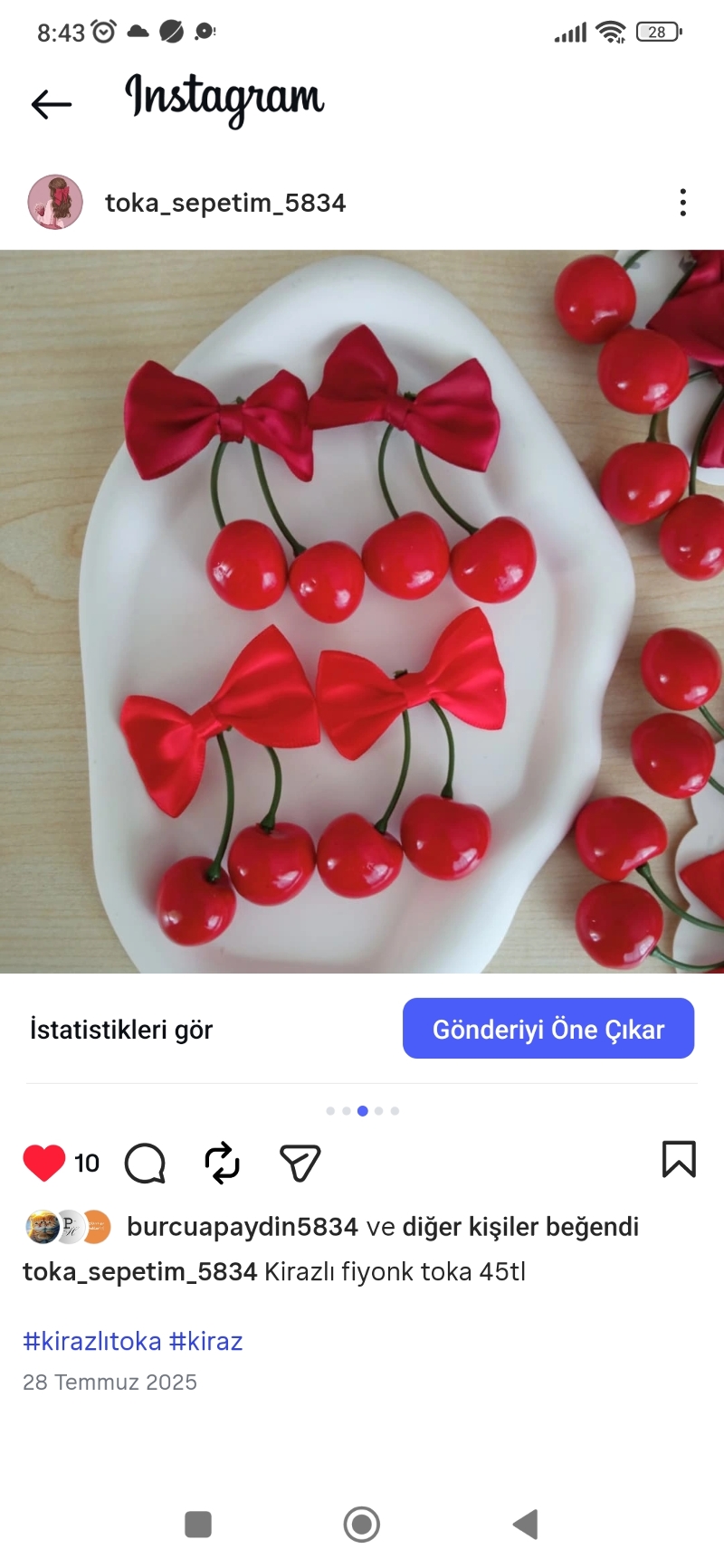The height and width of the screenshot is (1568, 724).
Task: Open the #kirazlıtoka hashtag
Action: click(x=91, y=1341)
